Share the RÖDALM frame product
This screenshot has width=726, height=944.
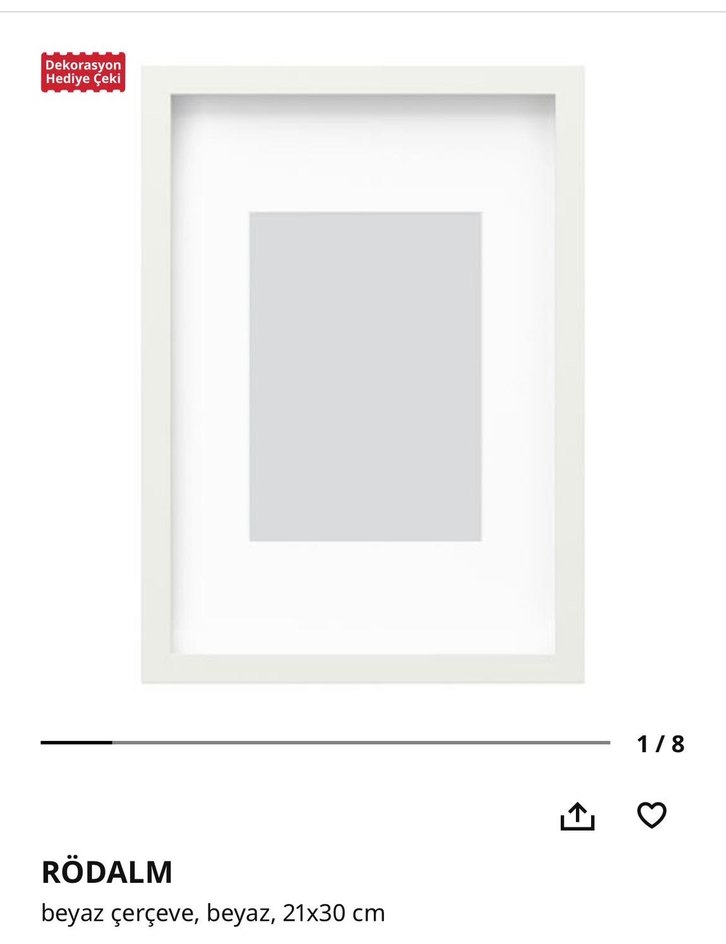[x=577, y=816]
